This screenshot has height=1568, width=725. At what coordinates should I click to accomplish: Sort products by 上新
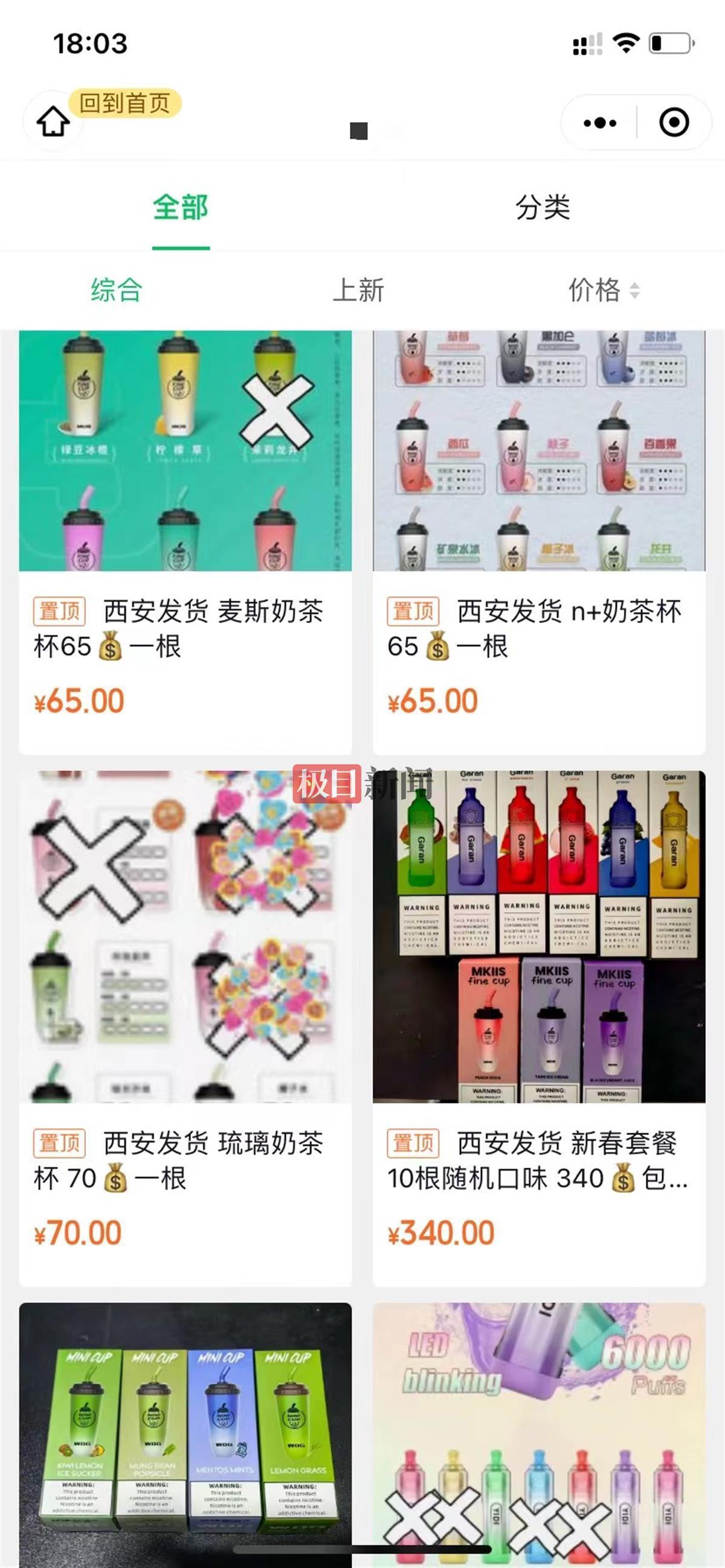[358, 290]
